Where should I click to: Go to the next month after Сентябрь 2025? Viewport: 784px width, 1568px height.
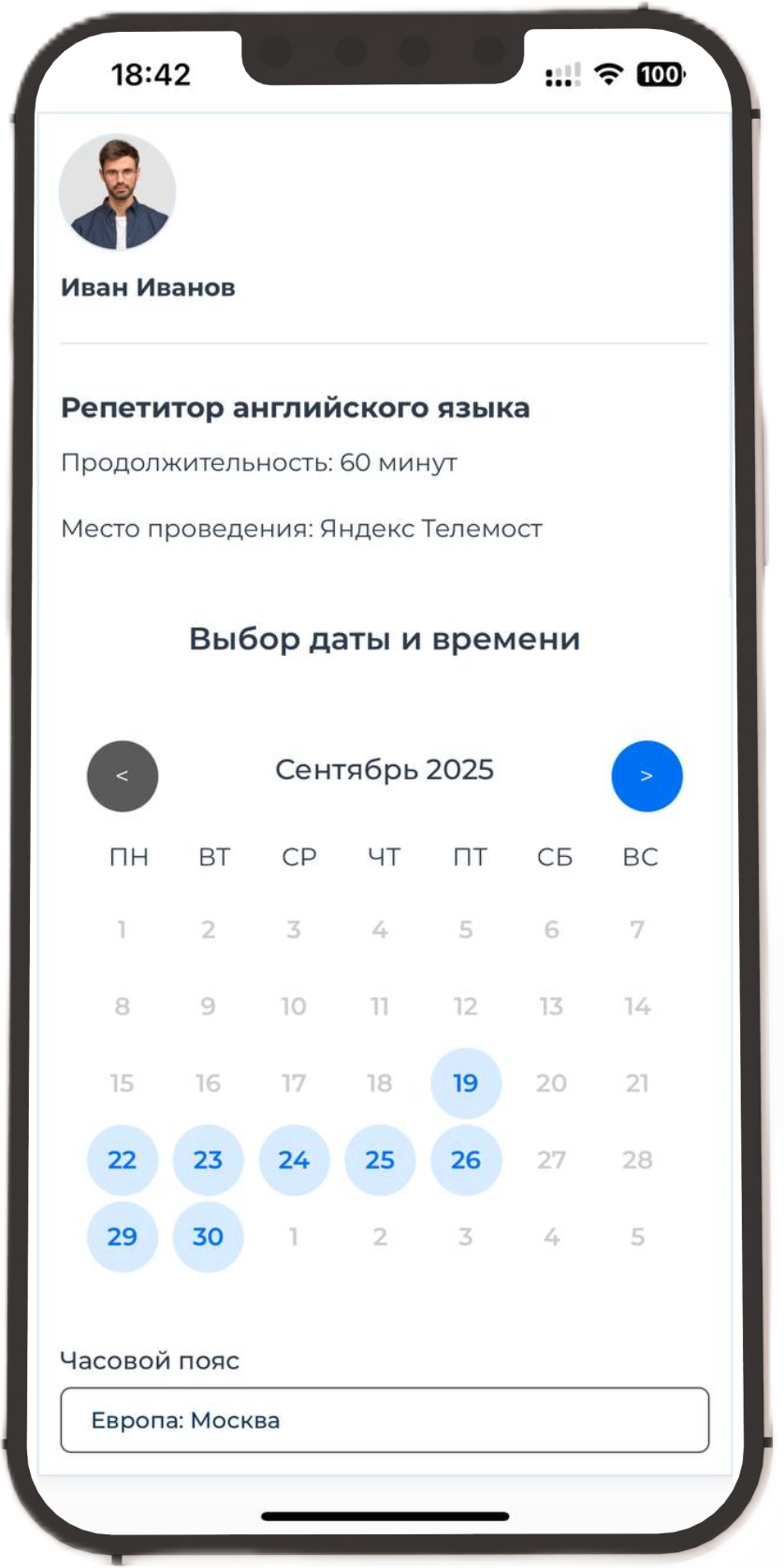(646, 776)
